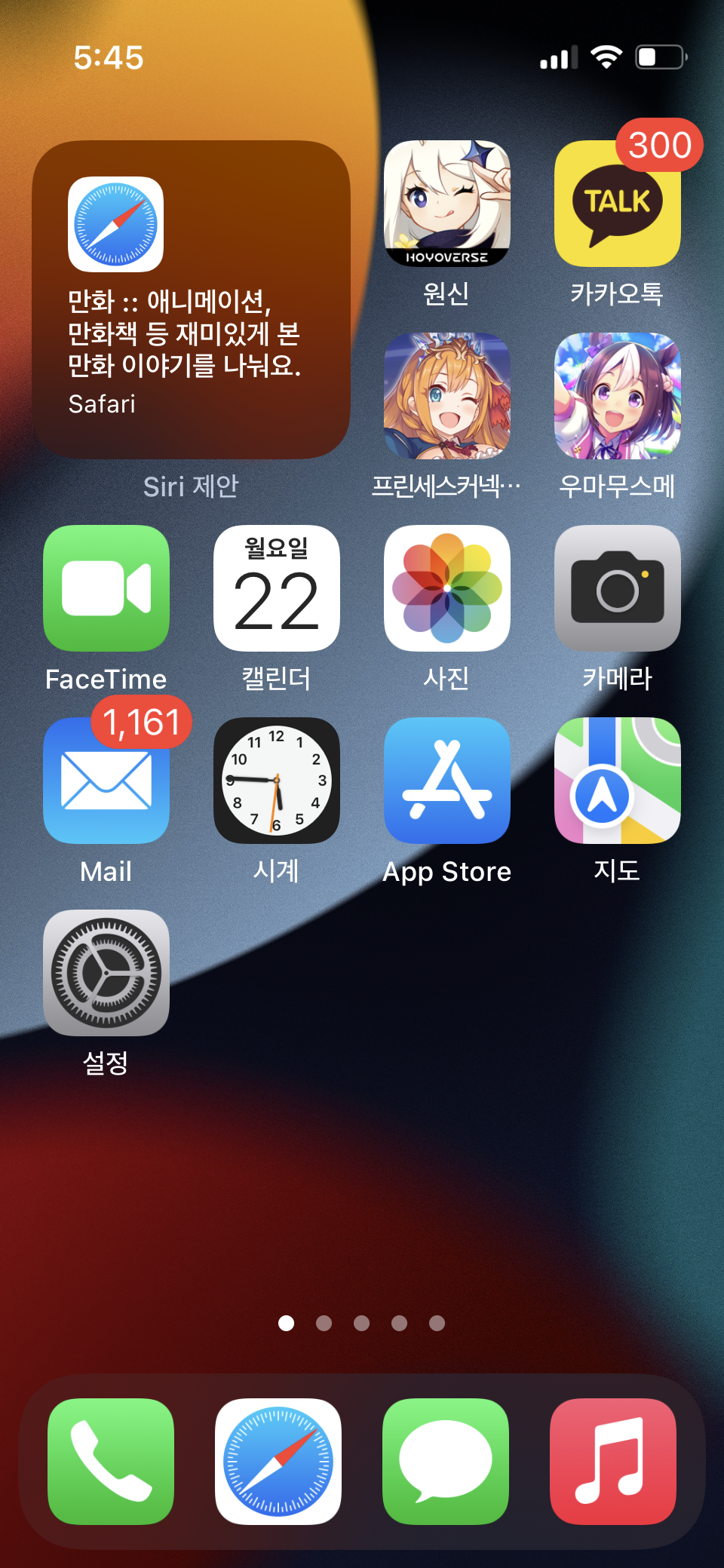Tap the home screen page indicator dots

(361, 1323)
